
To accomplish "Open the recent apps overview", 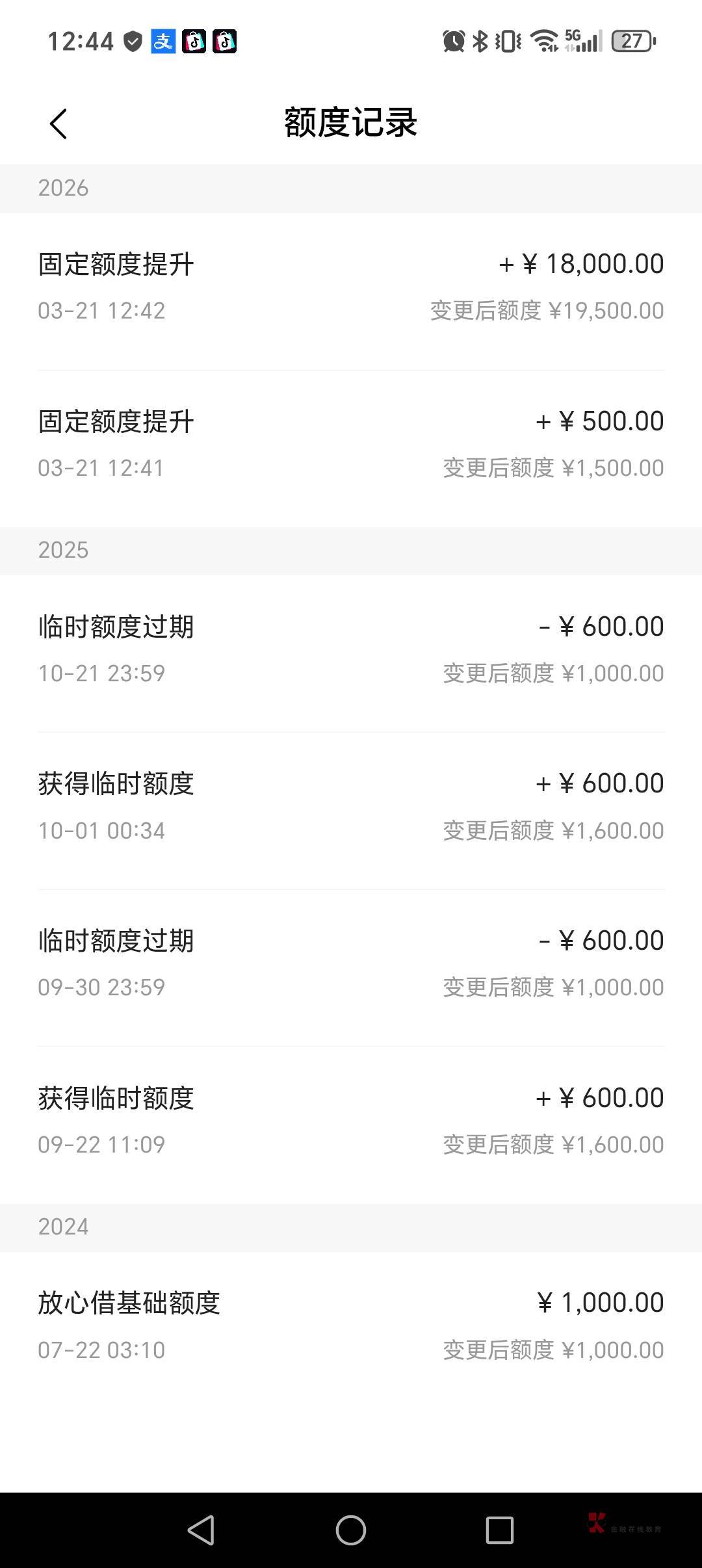I will (500, 1530).
